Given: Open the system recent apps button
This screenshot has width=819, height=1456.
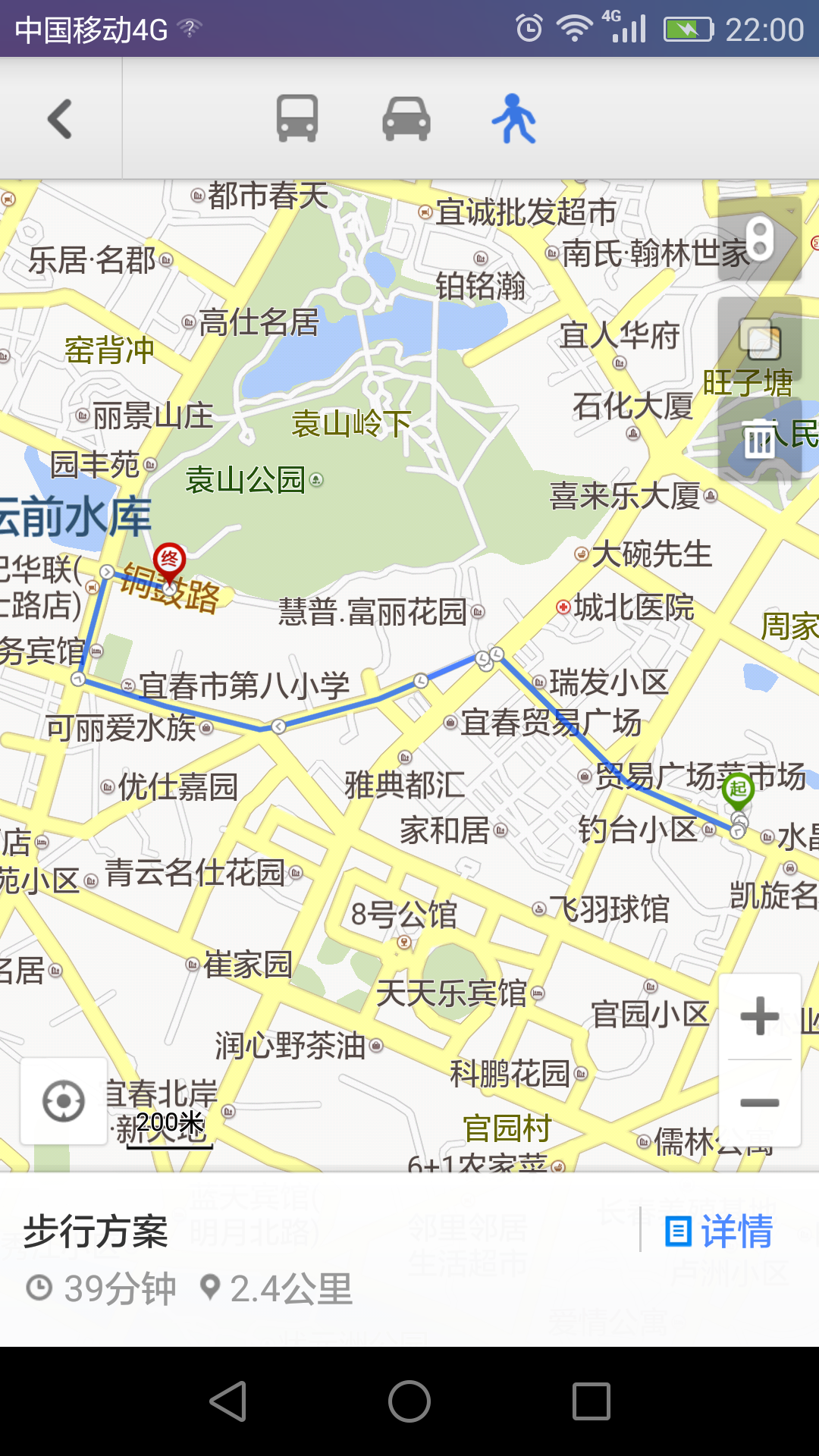Looking at the screenshot, I should click(x=591, y=1401).
